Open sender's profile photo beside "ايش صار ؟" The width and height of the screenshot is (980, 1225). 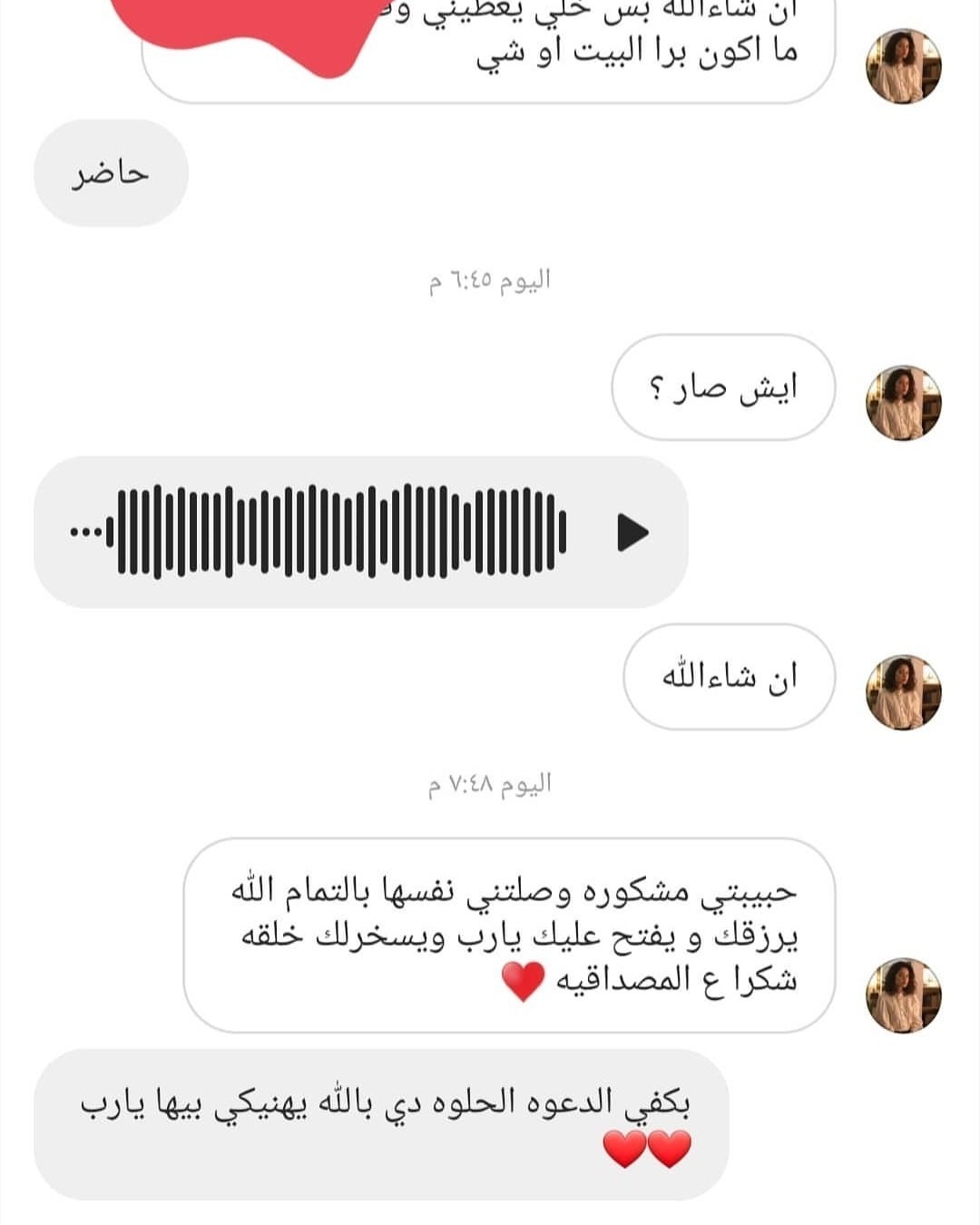click(x=904, y=403)
